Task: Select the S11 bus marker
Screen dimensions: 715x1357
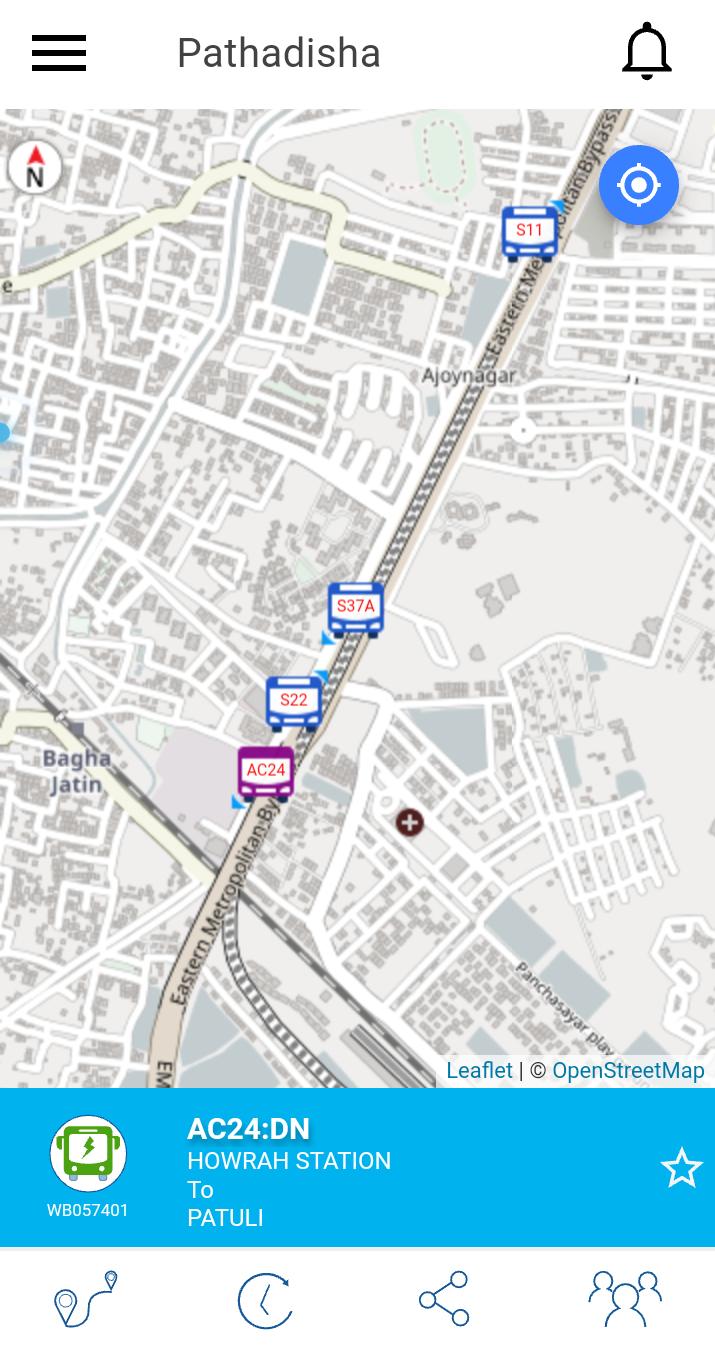Action: click(x=529, y=233)
